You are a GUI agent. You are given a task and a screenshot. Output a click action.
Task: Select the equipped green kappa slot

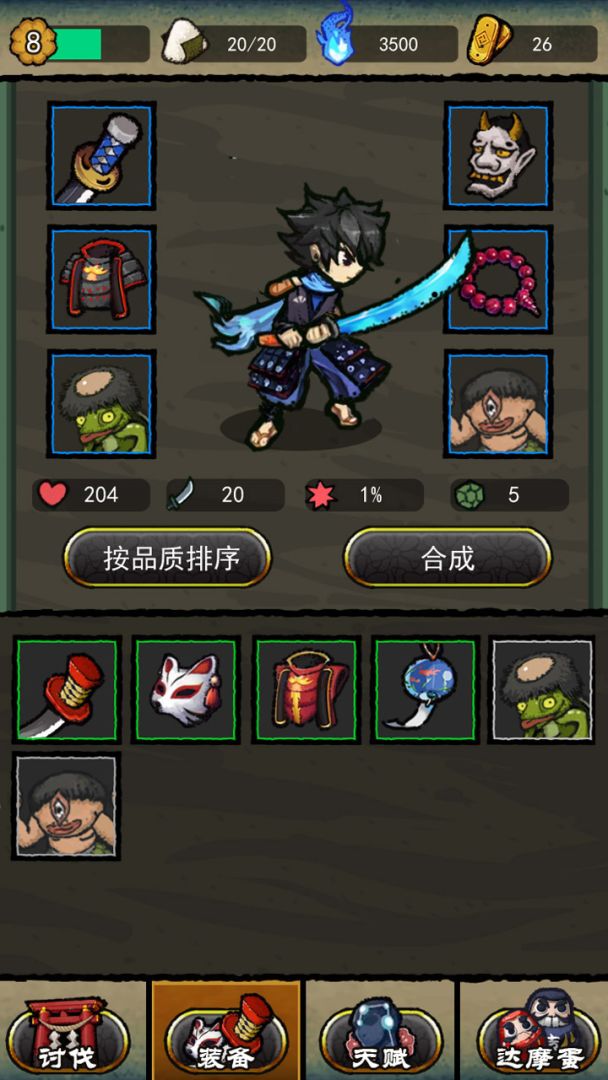[101, 403]
